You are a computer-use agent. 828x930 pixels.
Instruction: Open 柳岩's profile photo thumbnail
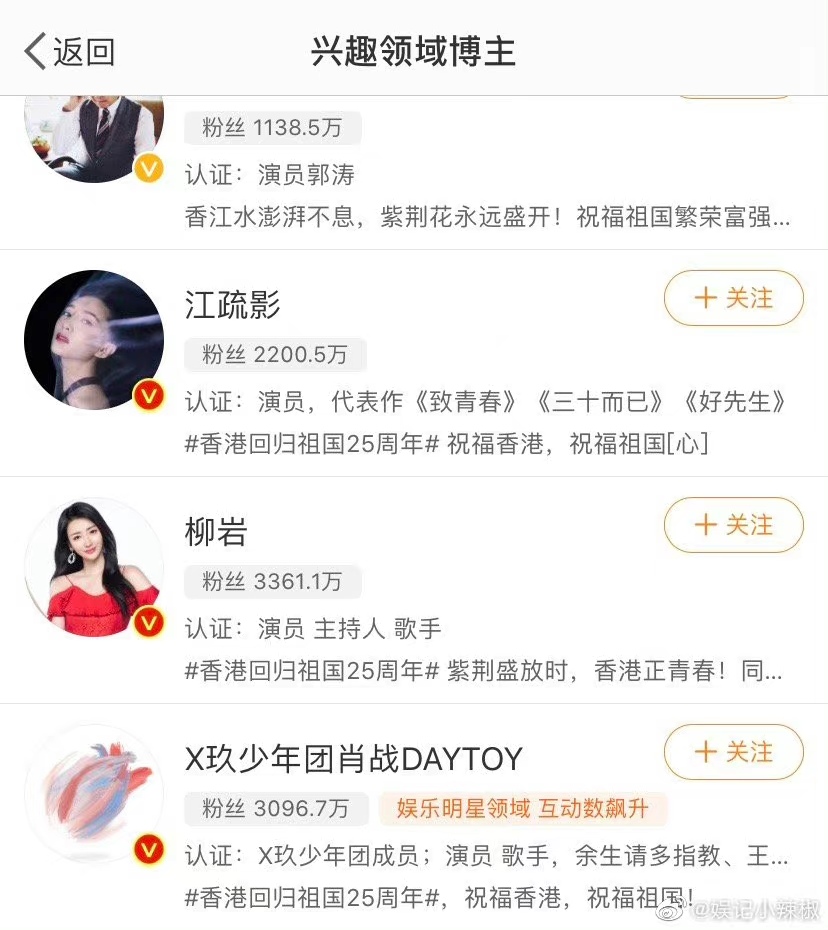(93, 566)
